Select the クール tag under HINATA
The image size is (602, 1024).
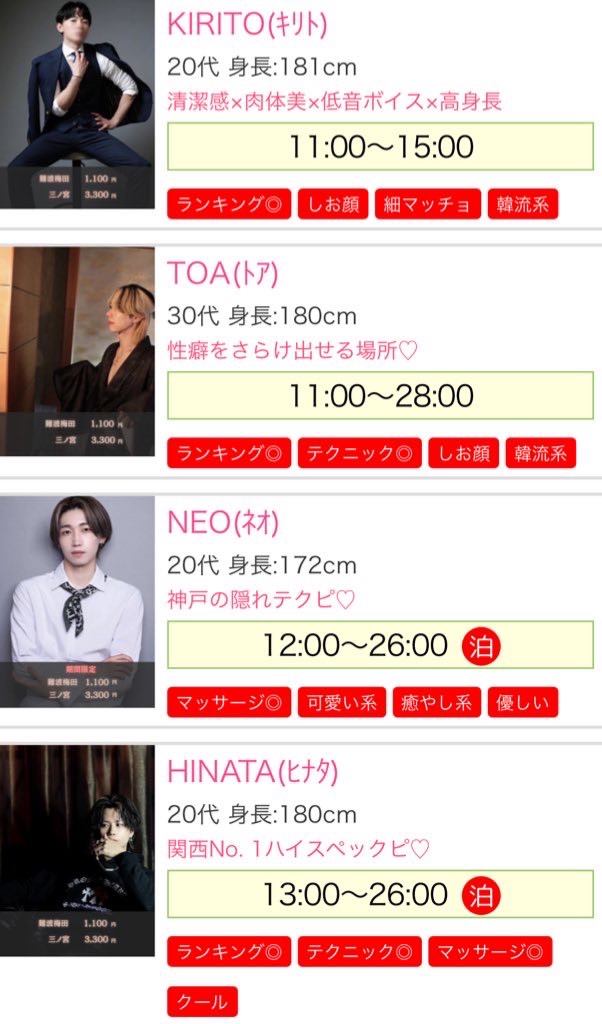coord(202,1001)
